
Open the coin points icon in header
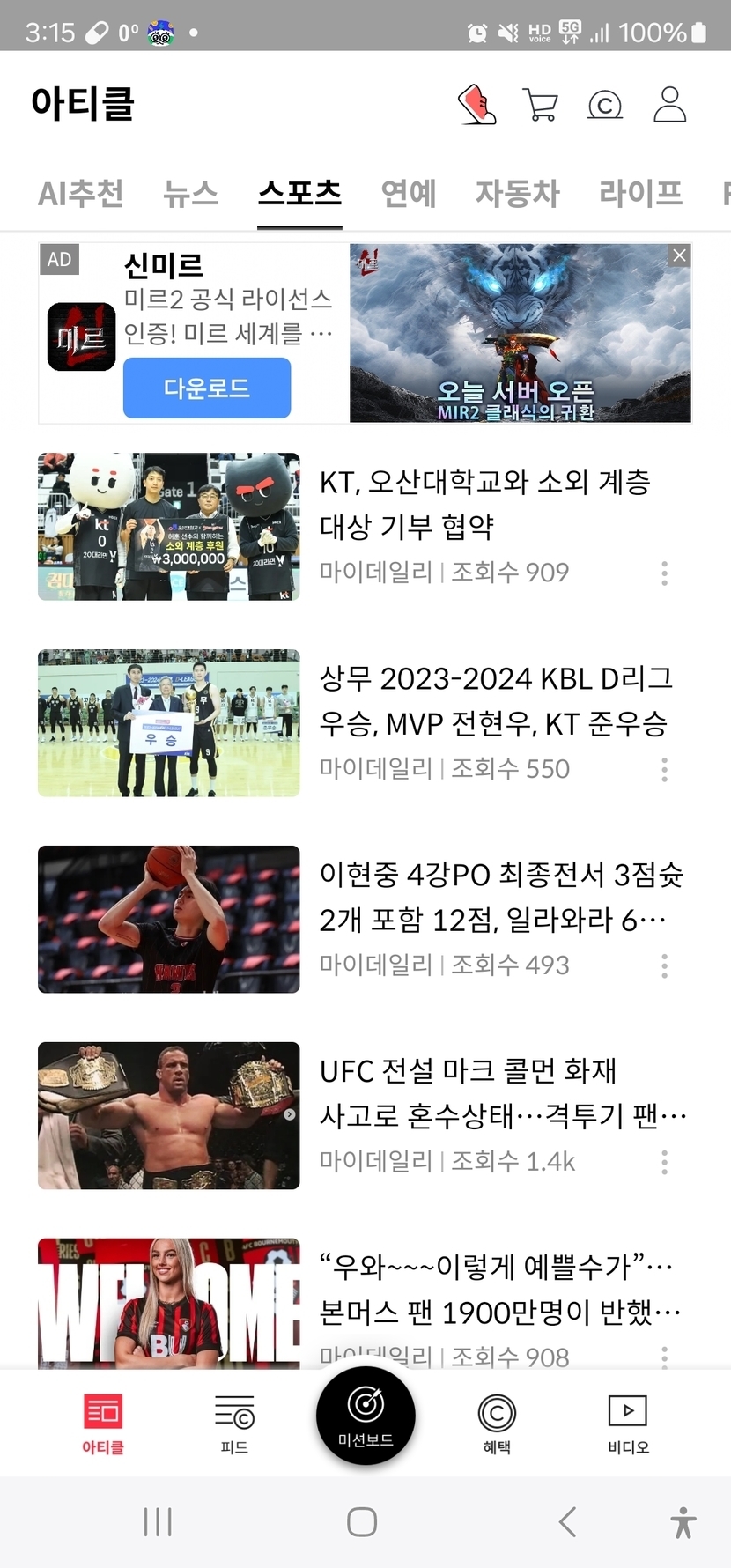tap(605, 106)
